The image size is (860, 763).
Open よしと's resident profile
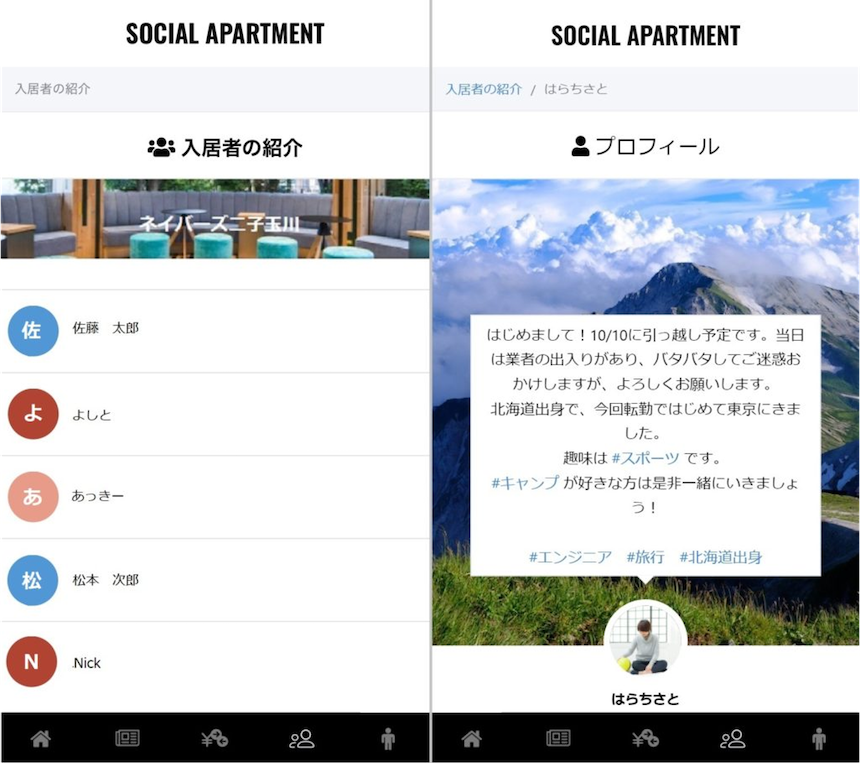pyautogui.click(x=91, y=414)
